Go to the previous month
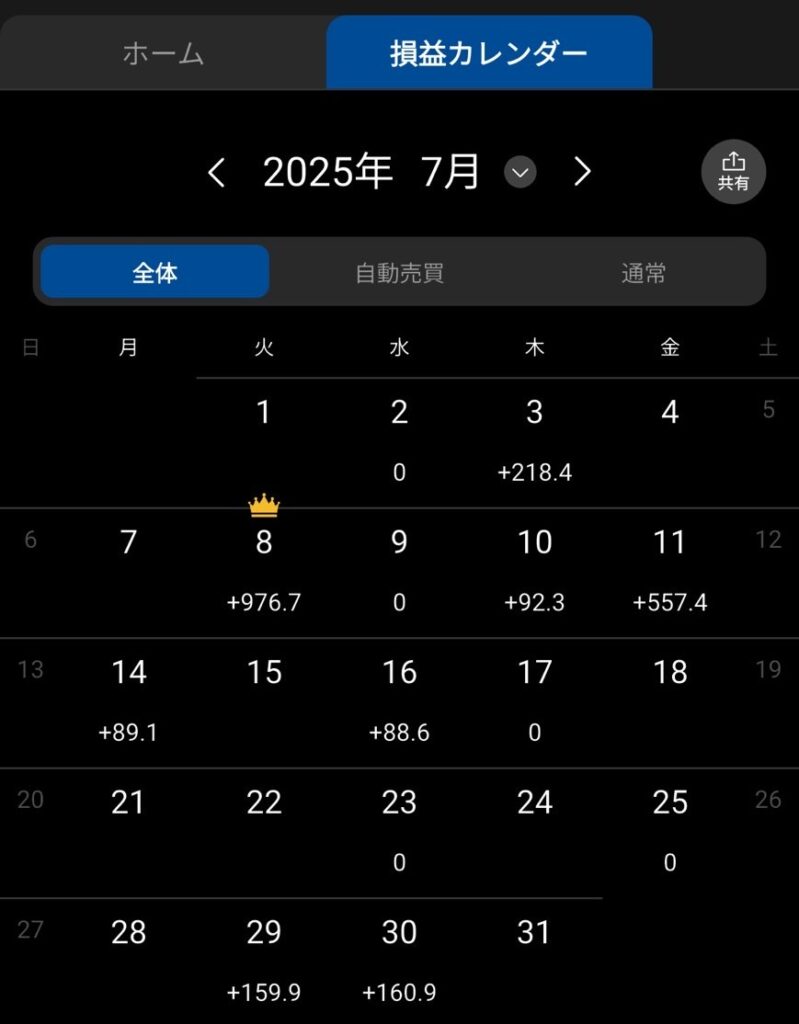 216,173
